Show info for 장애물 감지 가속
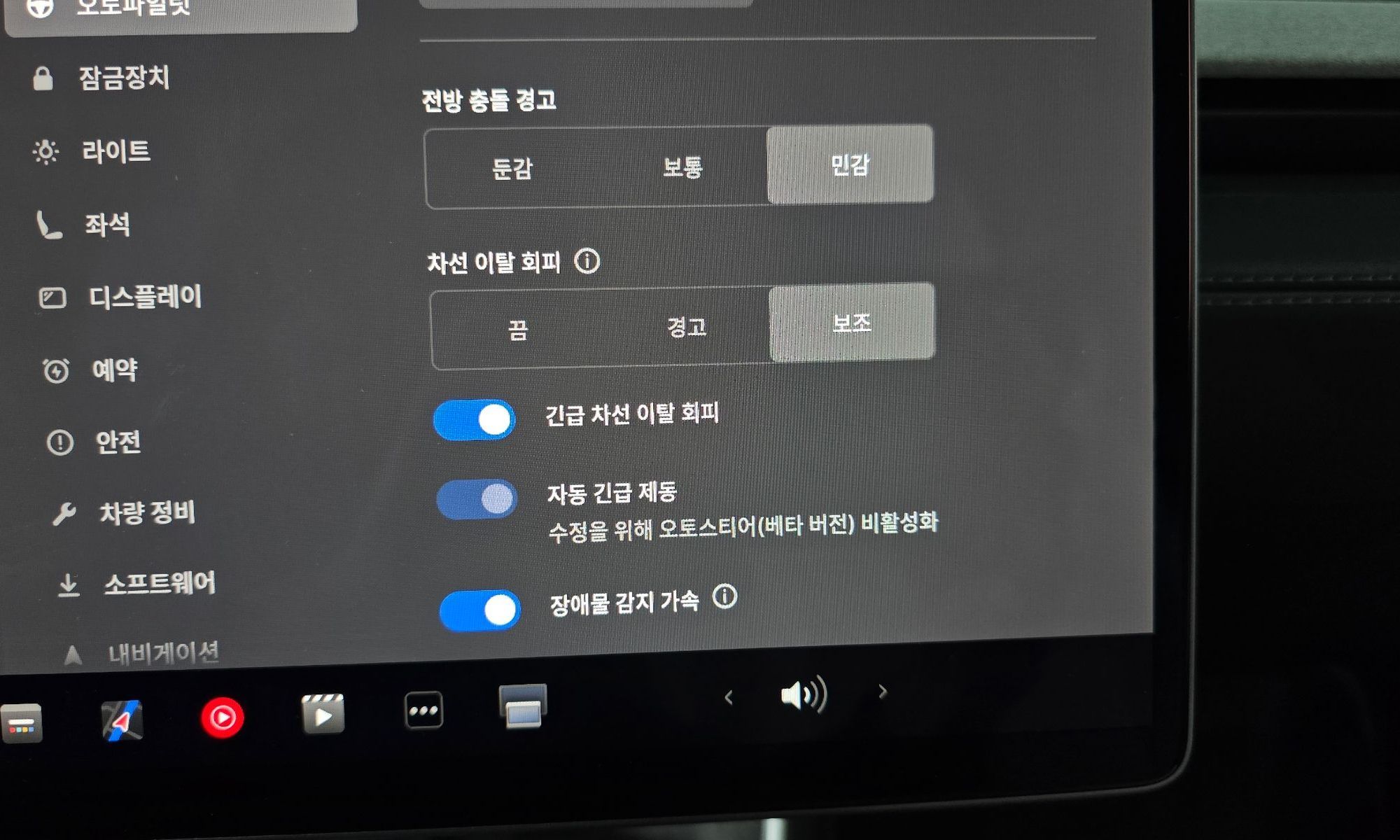This screenshot has height=840, width=1400. (724, 597)
